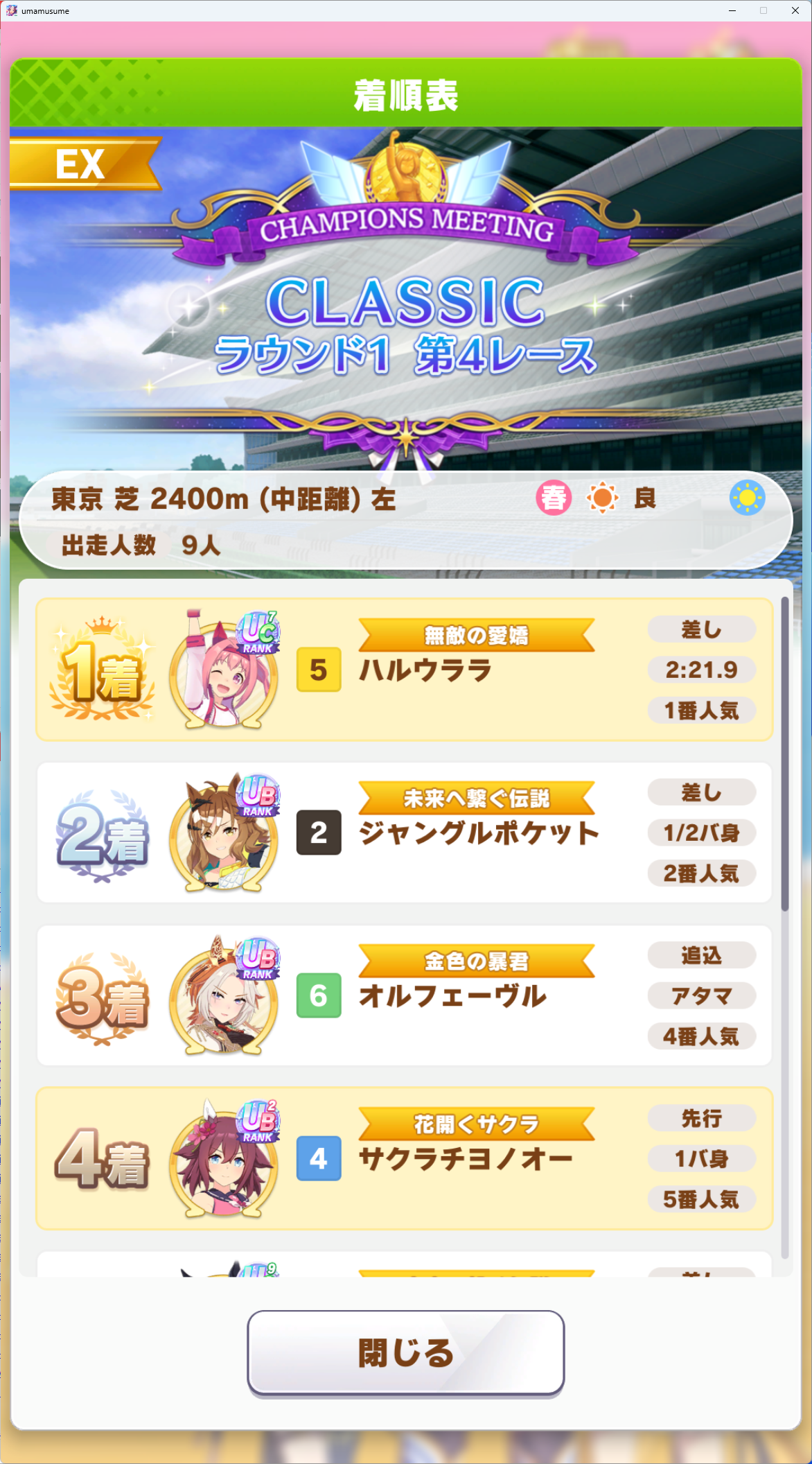Minimize the umamusume window

[x=732, y=10]
